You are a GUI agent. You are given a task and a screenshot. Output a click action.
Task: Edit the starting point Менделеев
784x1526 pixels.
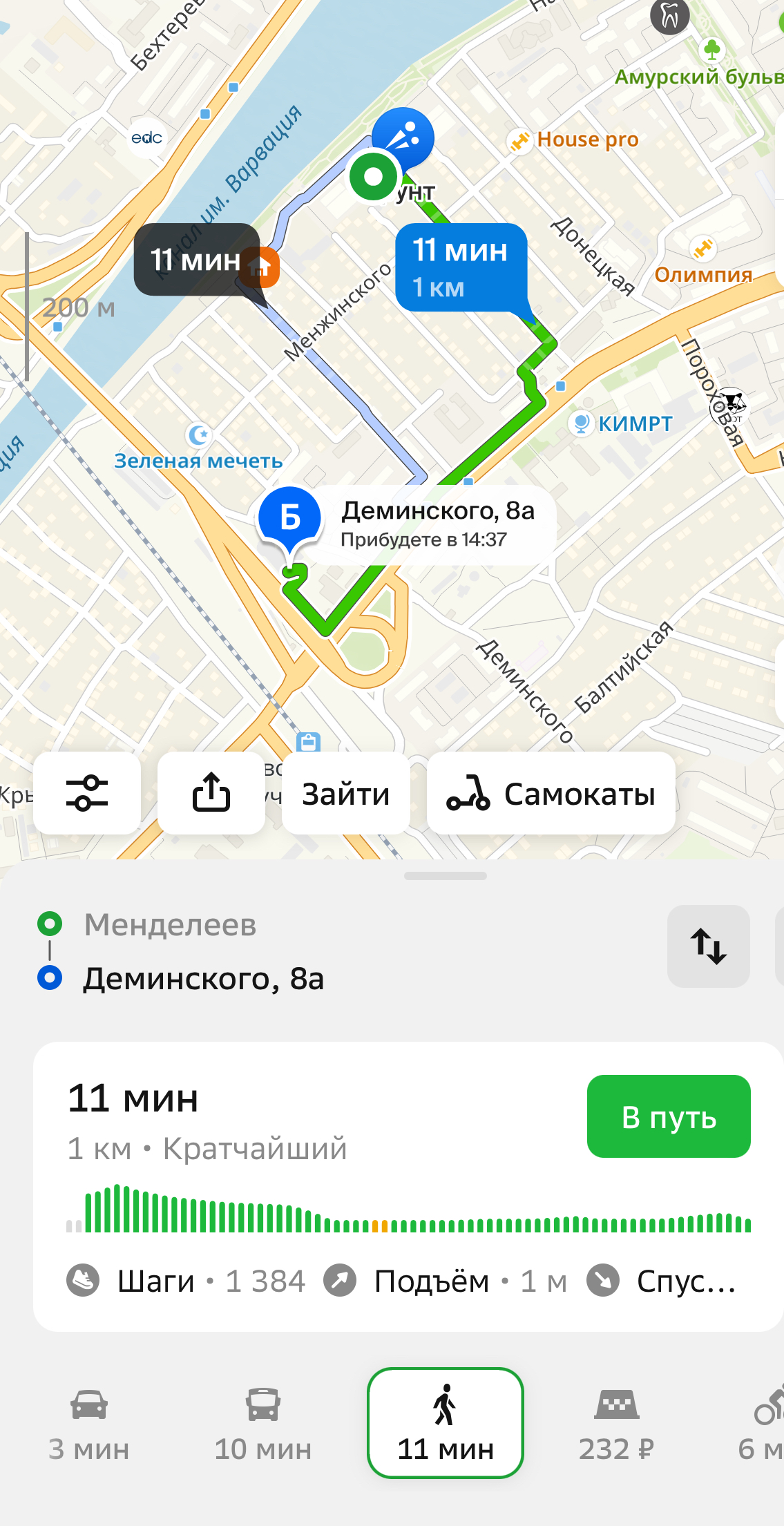(170, 924)
